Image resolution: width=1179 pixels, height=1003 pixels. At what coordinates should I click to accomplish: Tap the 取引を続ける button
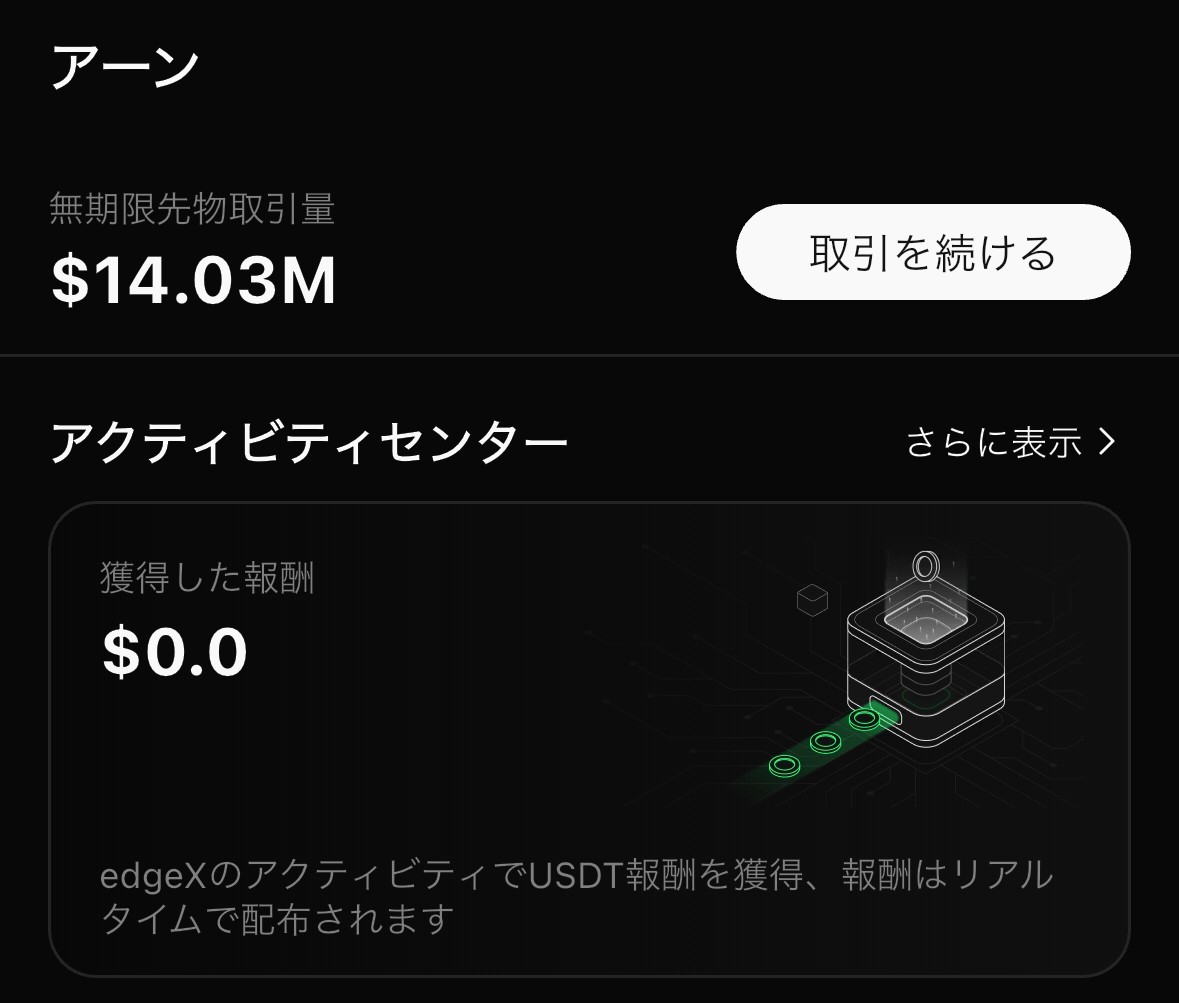point(933,252)
